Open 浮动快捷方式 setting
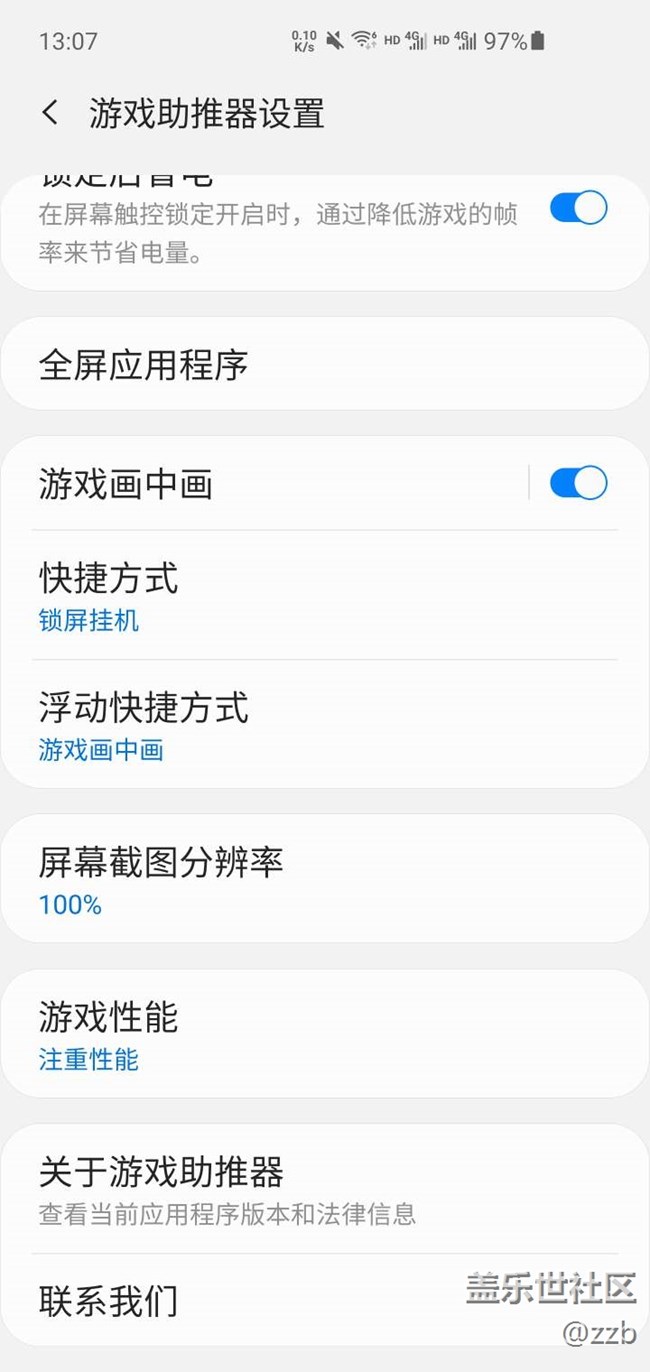 [x=324, y=724]
